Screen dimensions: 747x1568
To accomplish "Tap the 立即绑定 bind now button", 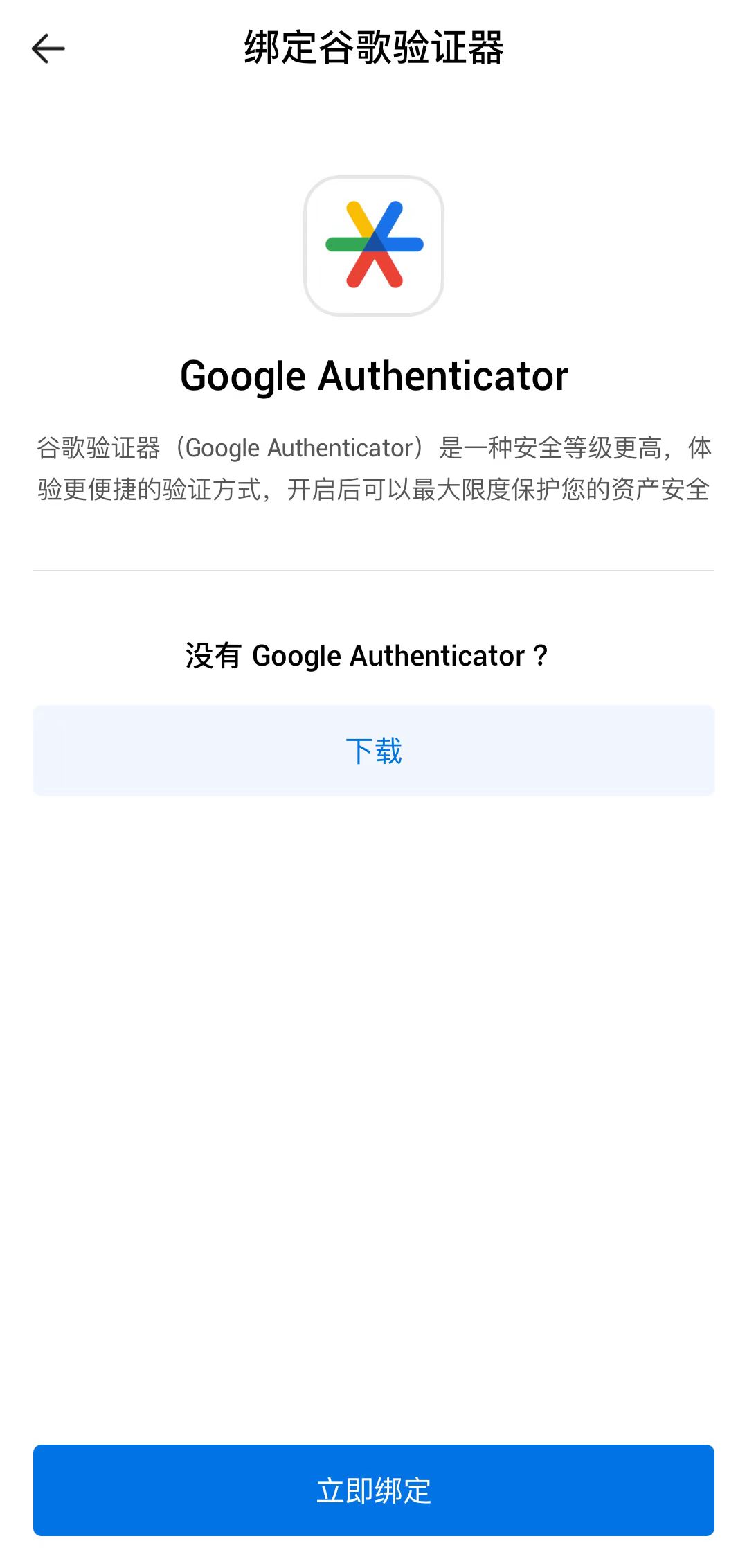I will pos(374,1490).
